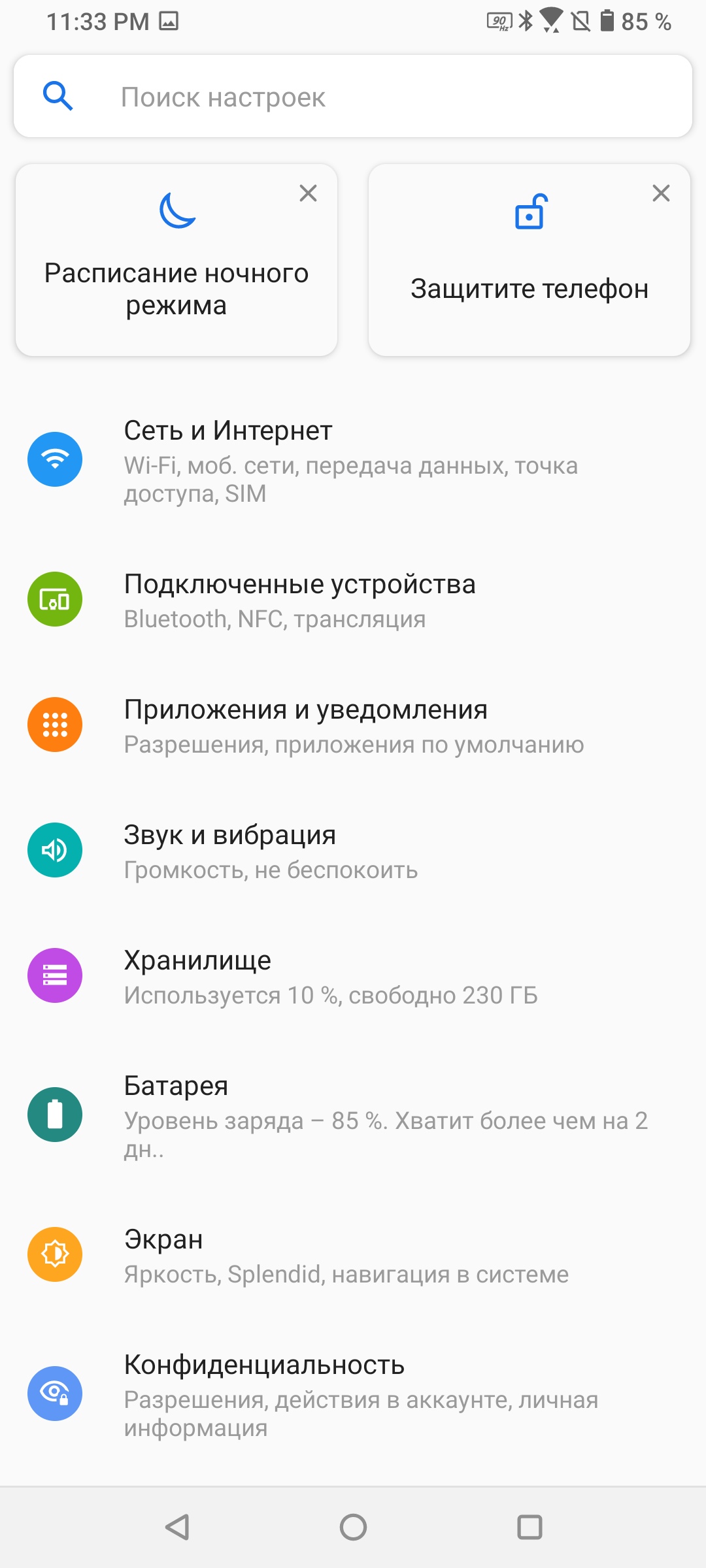706x1568 pixels.
Task: Open the Расписание ночного режима card
Action: pos(176,274)
